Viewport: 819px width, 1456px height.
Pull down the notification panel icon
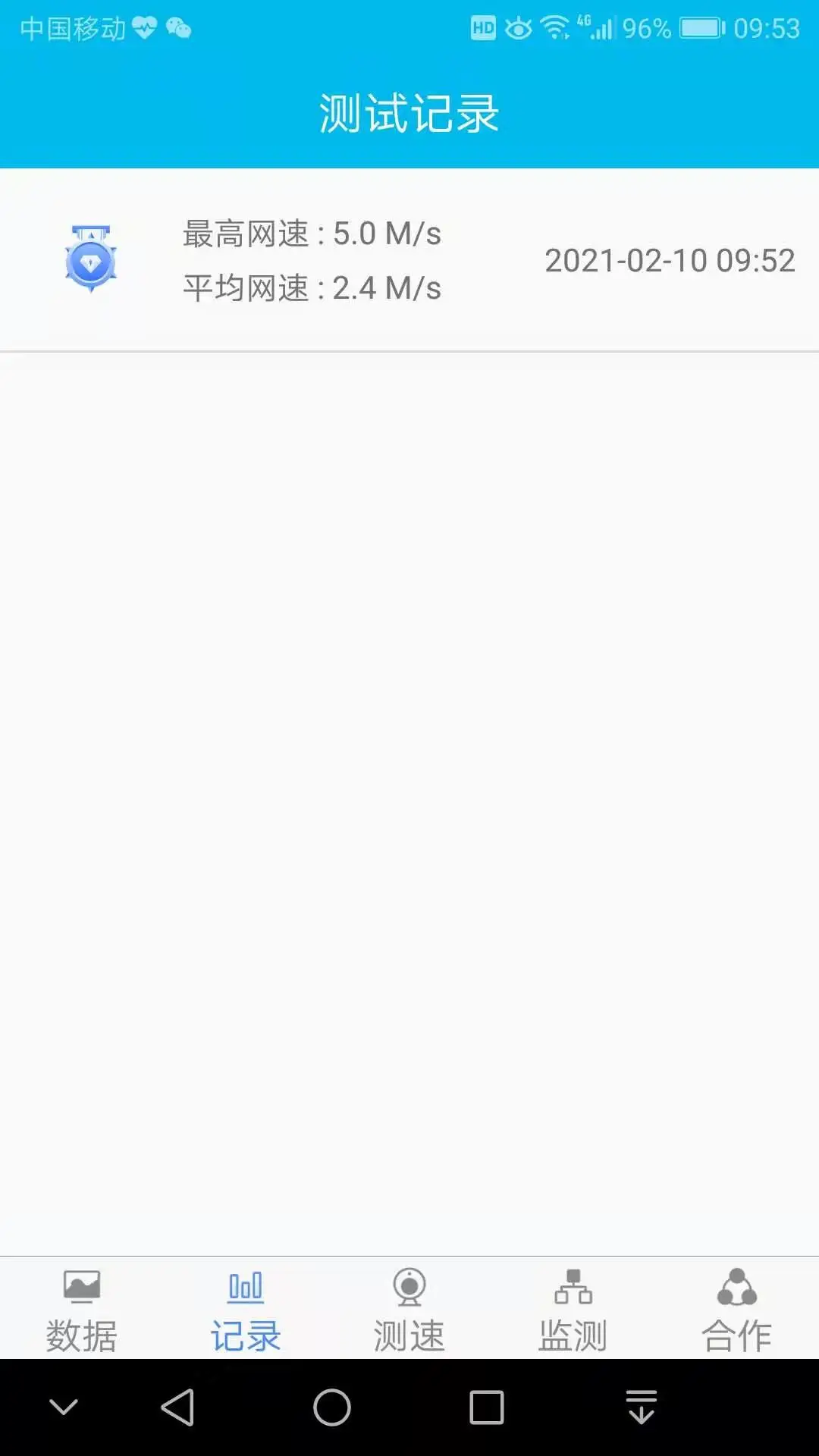pos(642,1408)
